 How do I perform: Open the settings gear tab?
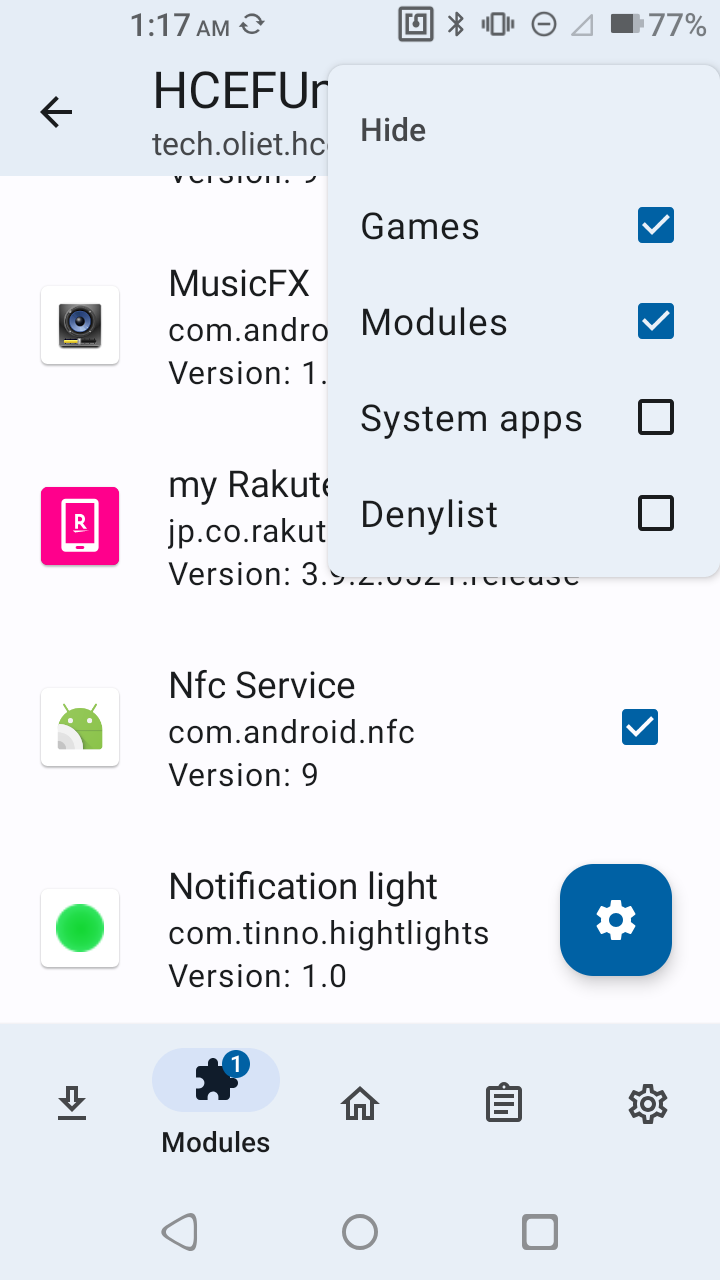pos(648,1104)
